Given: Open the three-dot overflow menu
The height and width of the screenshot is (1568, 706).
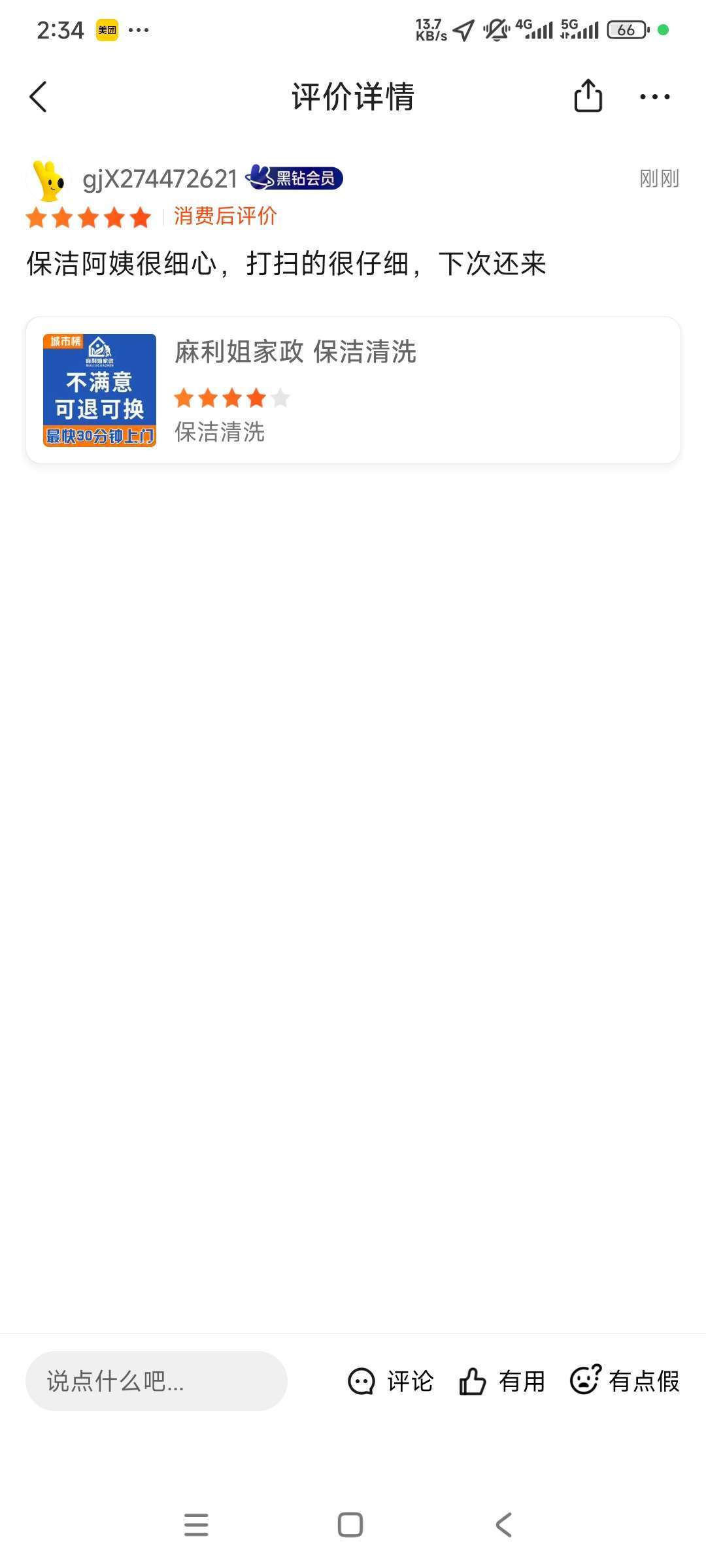Looking at the screenshot, I should tap(654, 97).
